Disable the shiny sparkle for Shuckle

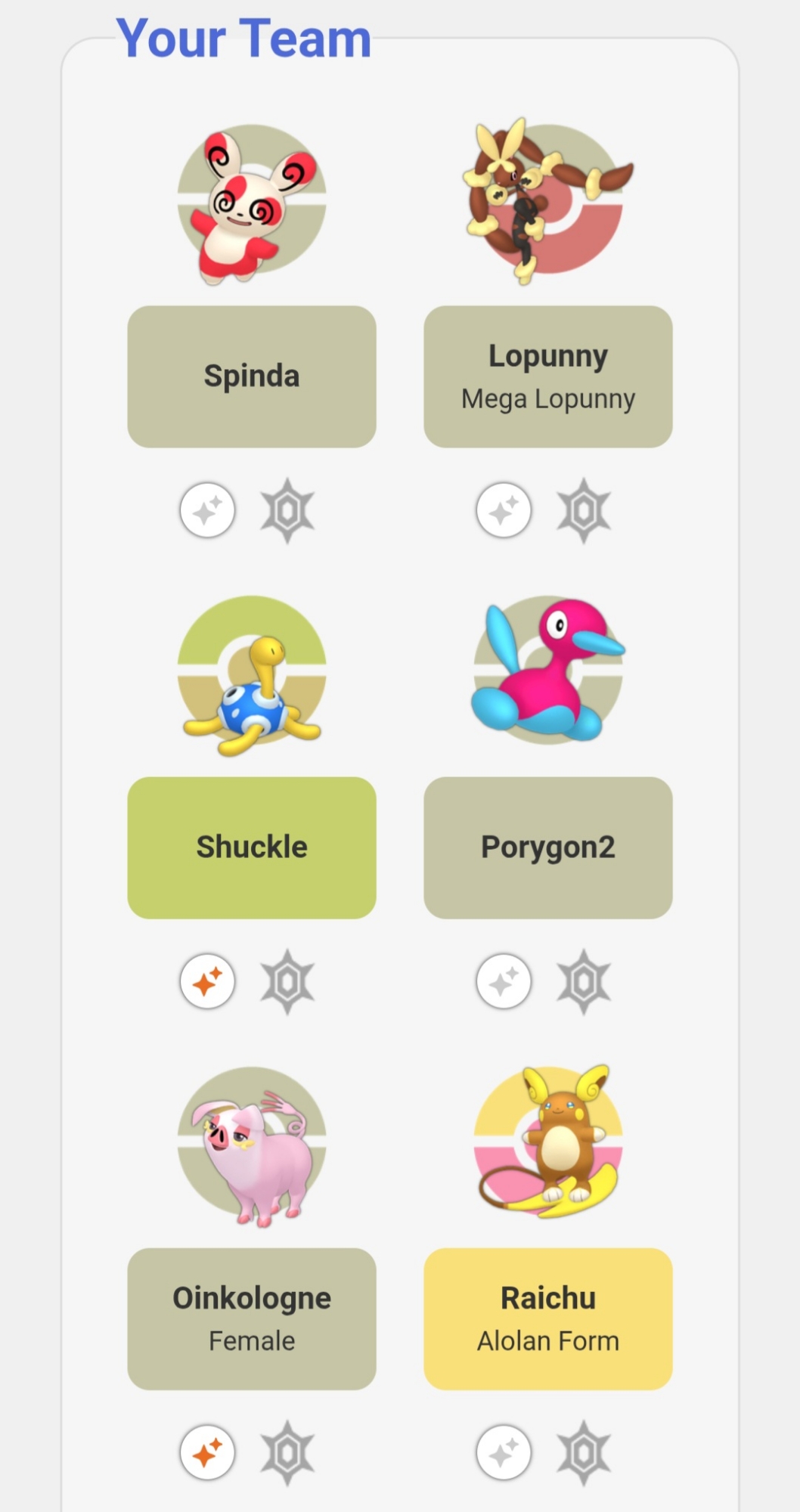(207, 981)
